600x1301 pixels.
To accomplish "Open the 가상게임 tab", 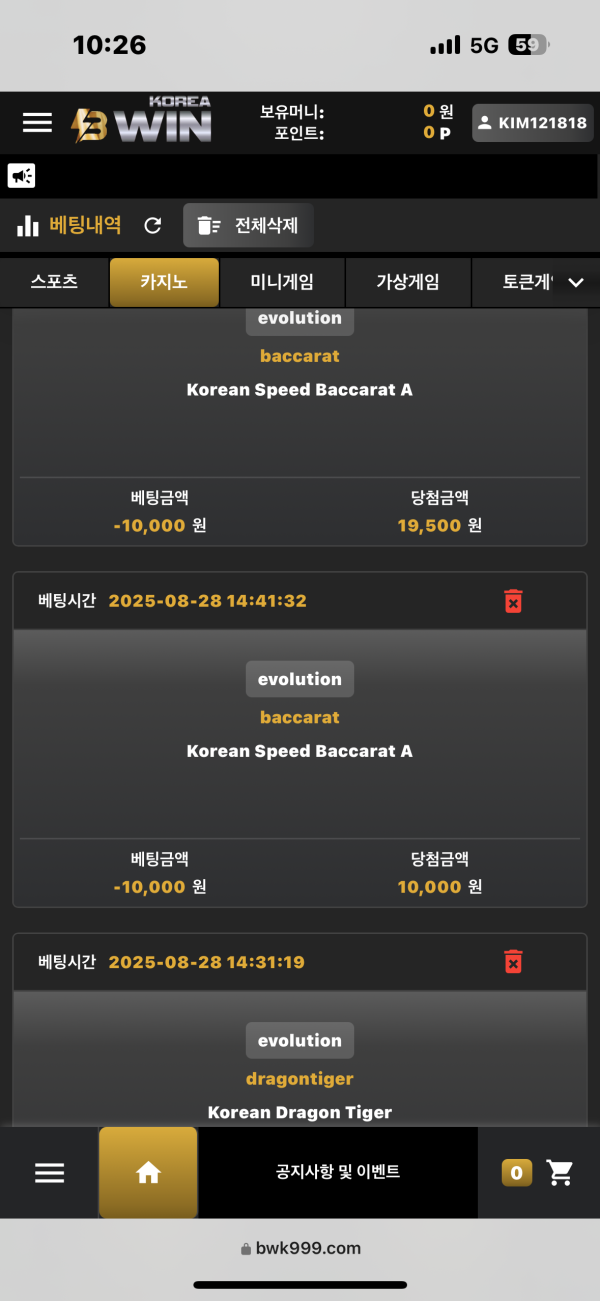I will click(x=407, y=282).
